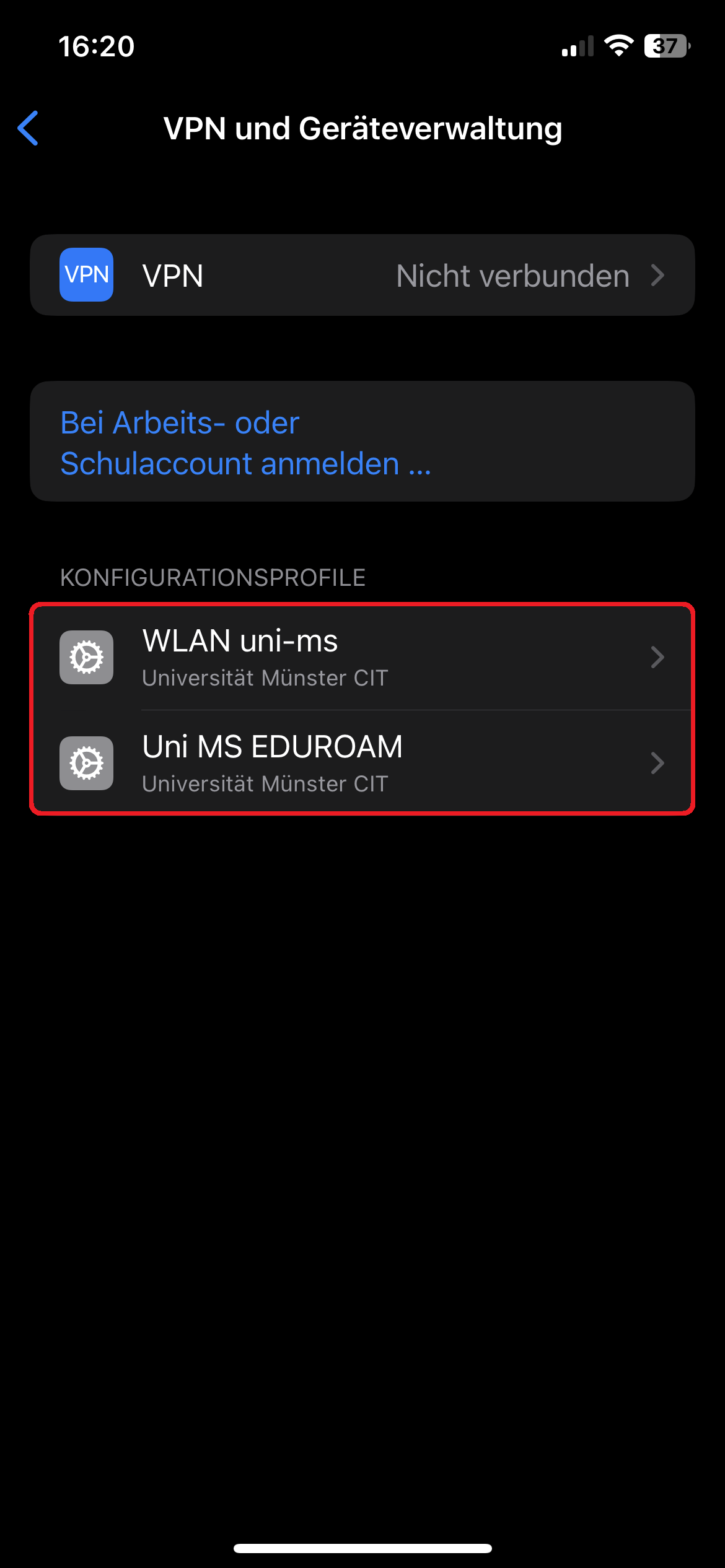Open the WLAN uni-ms profile
Viewport: 725px width, 1568px height.
click(362, 657)
